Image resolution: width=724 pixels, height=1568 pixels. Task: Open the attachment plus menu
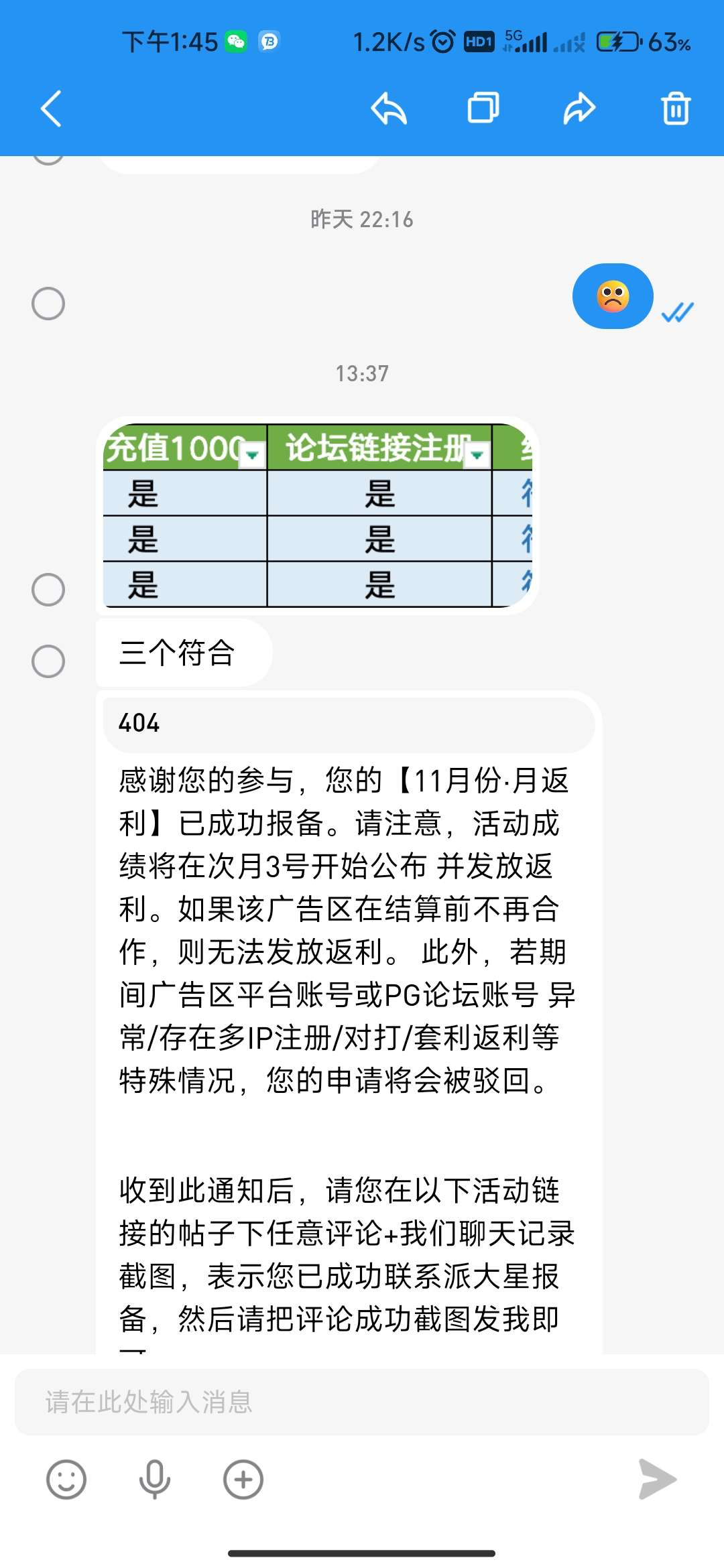click(243, 1479)
